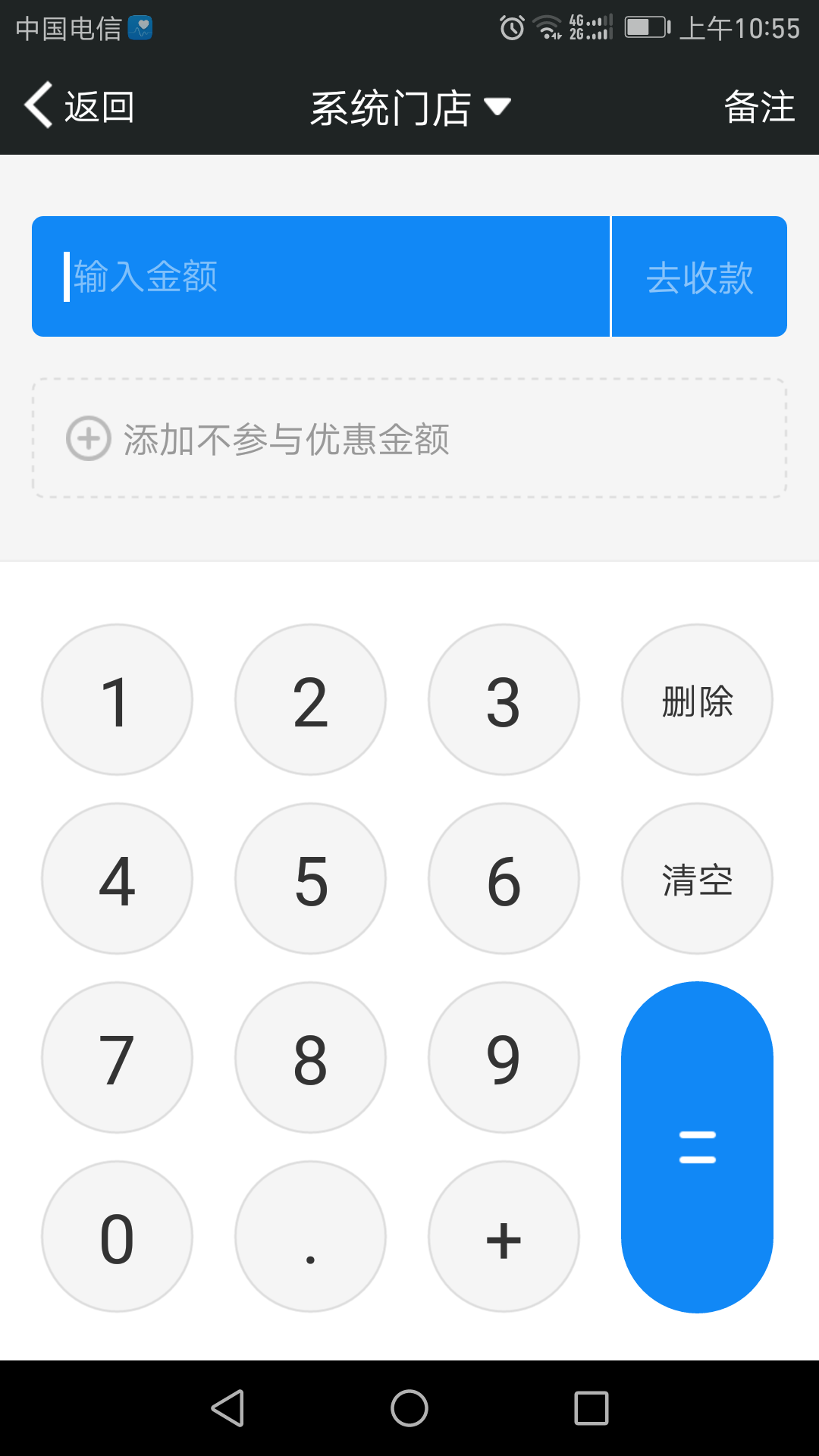Enter digit 1 on the keypad
This screenshot has width=819, height=1456.
point(117,699)
